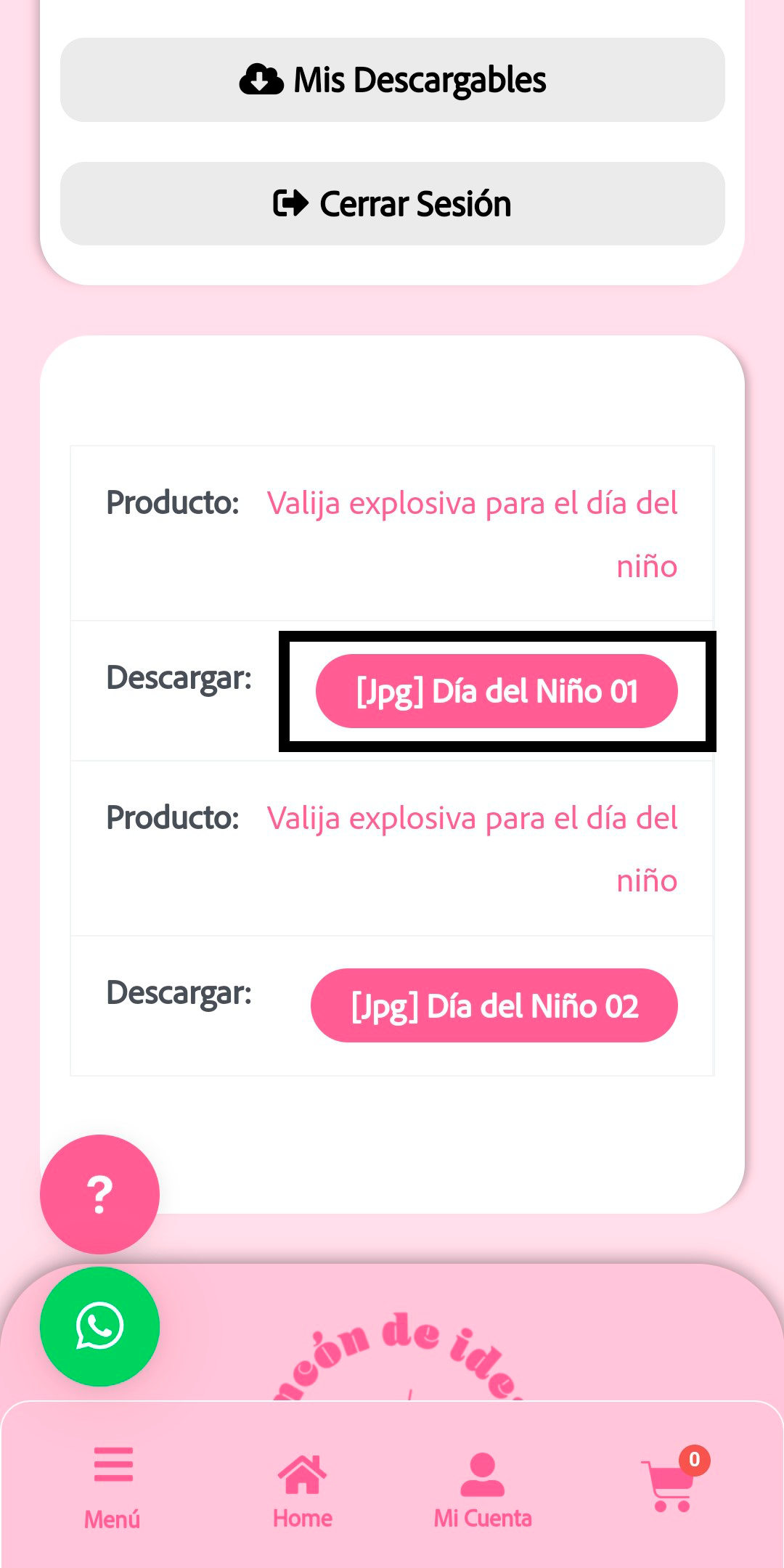Go to Home tab
The width and height of the screenshot is (784, 1568).
(x=303, y=1490)
